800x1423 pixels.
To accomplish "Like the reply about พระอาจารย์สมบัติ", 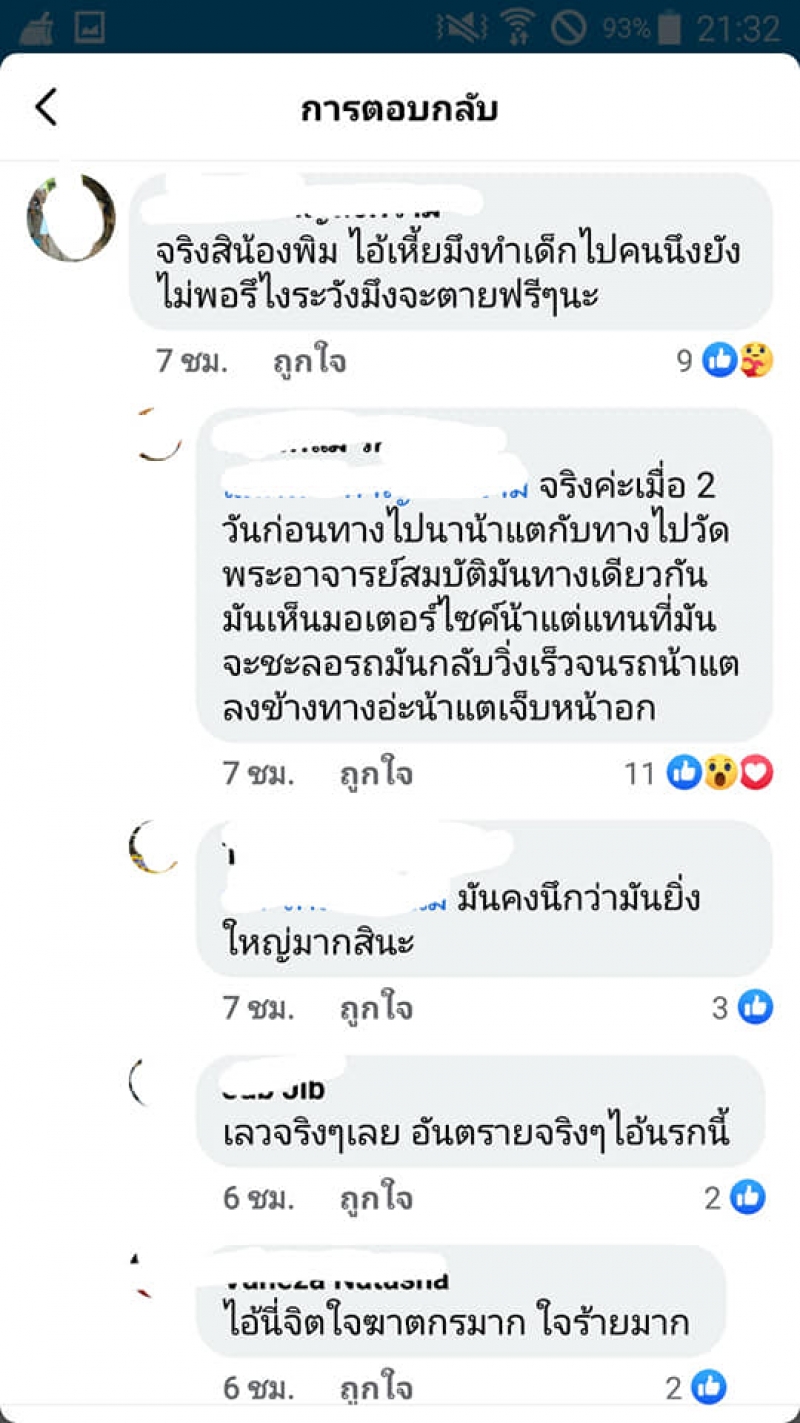I will 376,774.
